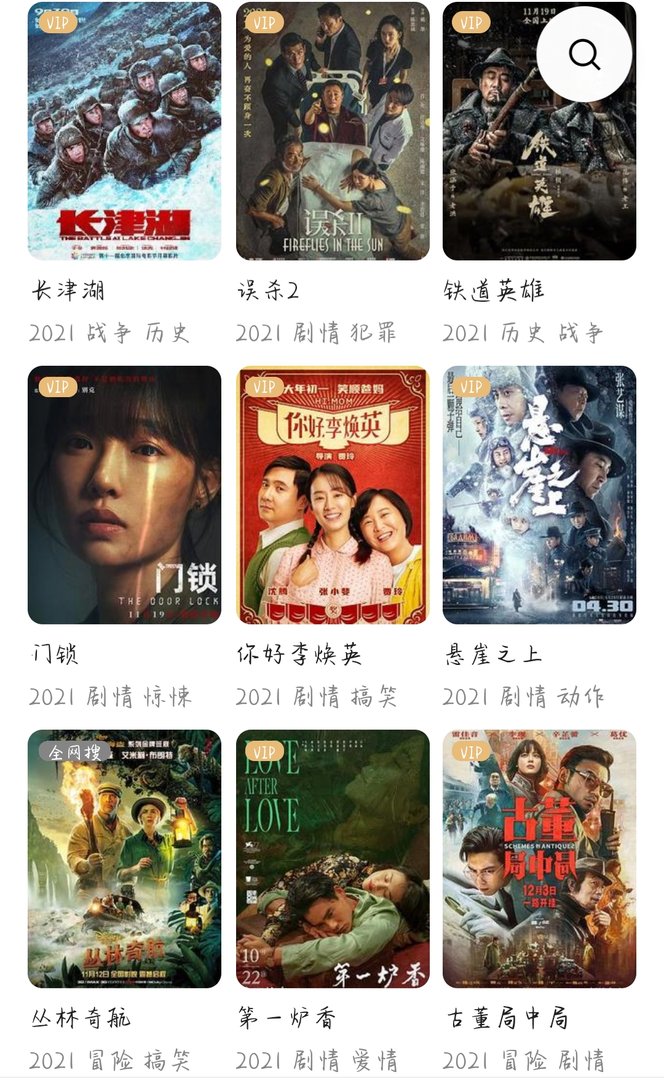
Task: Choose the film 悬崖之上
Action: click(539, 495)
